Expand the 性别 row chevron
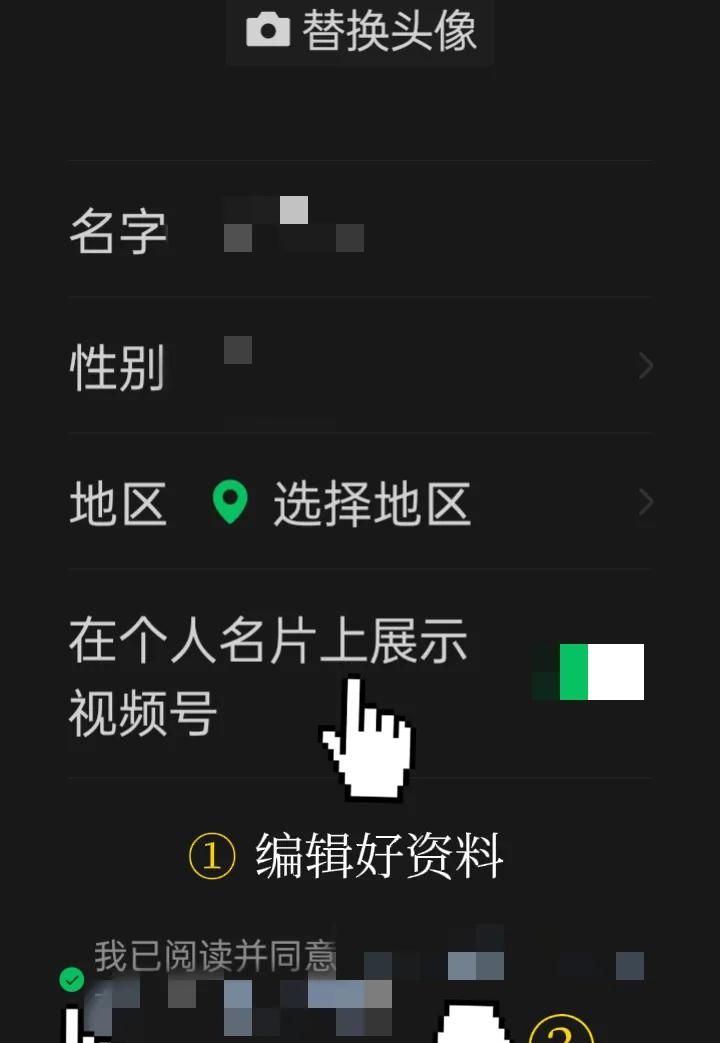720x1043 pixels. [645, 366]
